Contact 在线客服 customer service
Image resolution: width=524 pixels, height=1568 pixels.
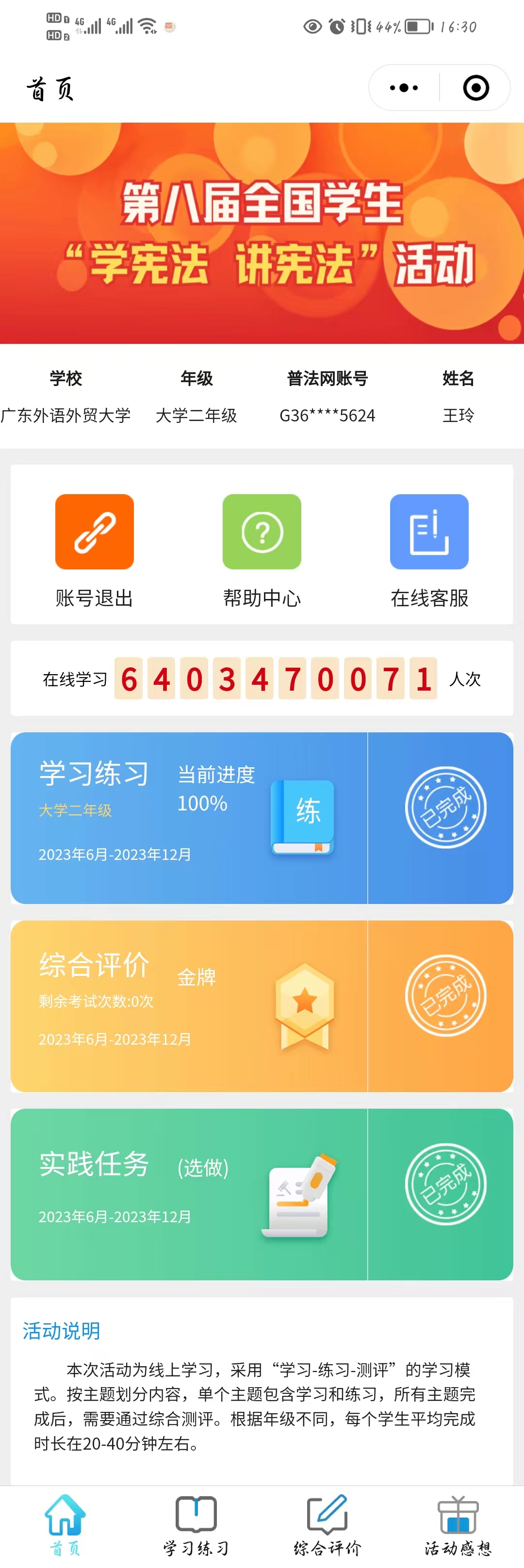(x=429, y=551)
